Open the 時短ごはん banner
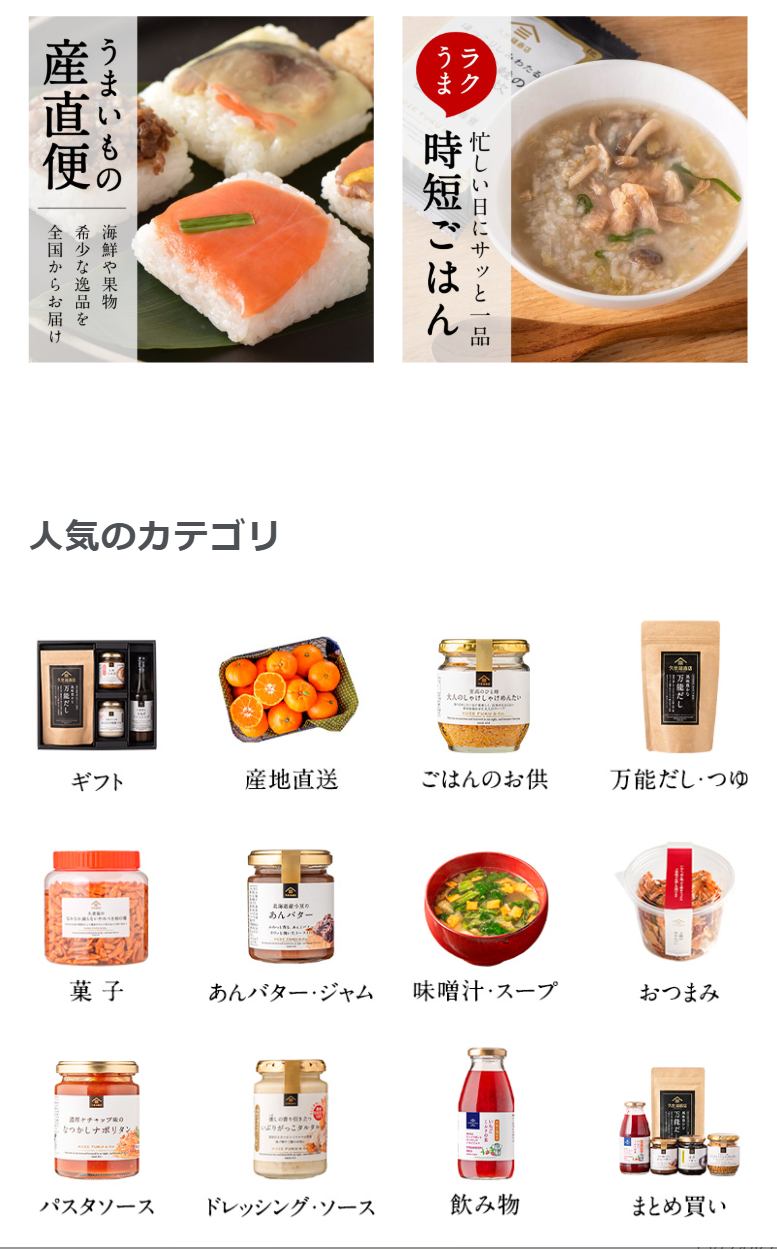 pos(574,189)
